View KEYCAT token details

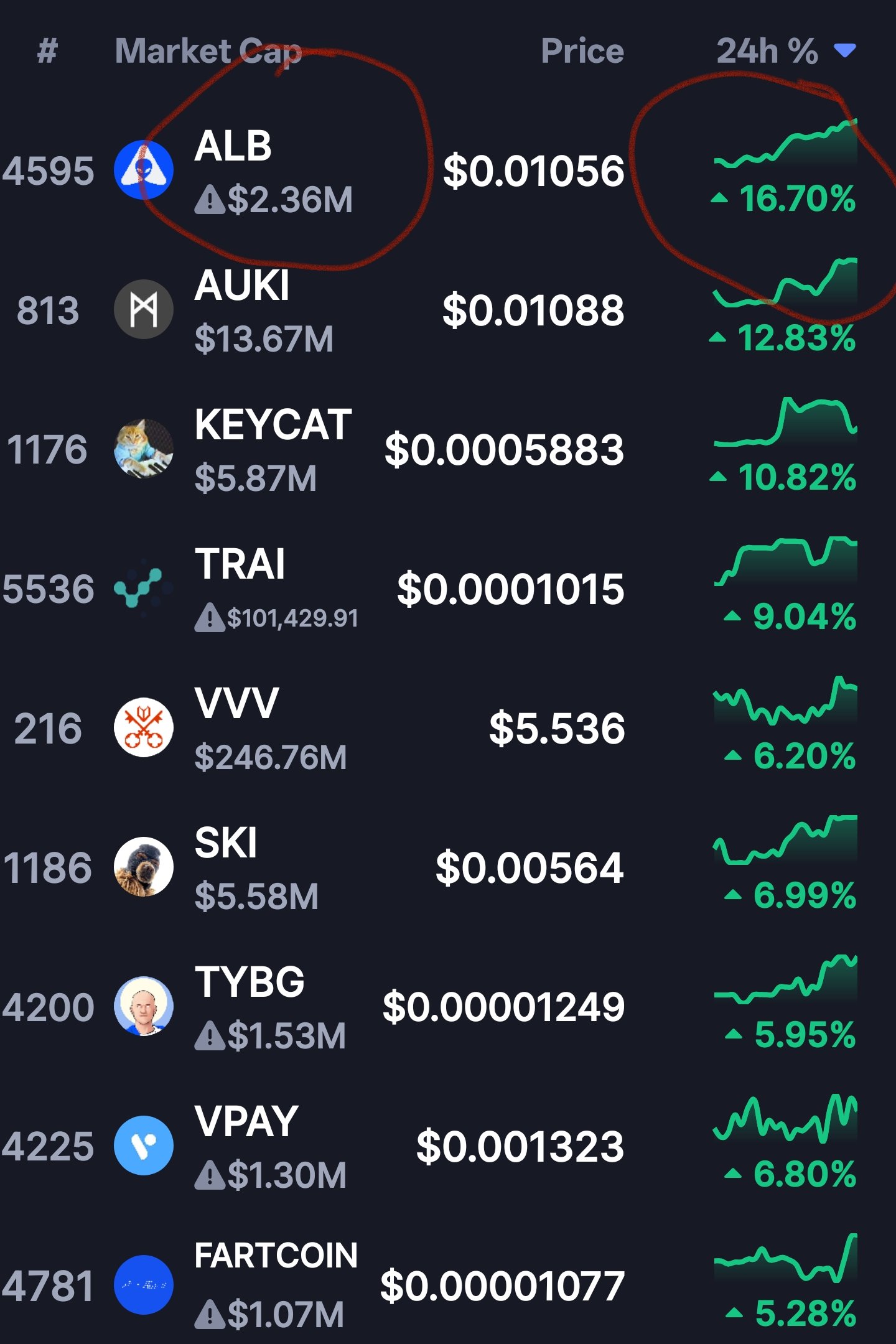click(273, 426)
